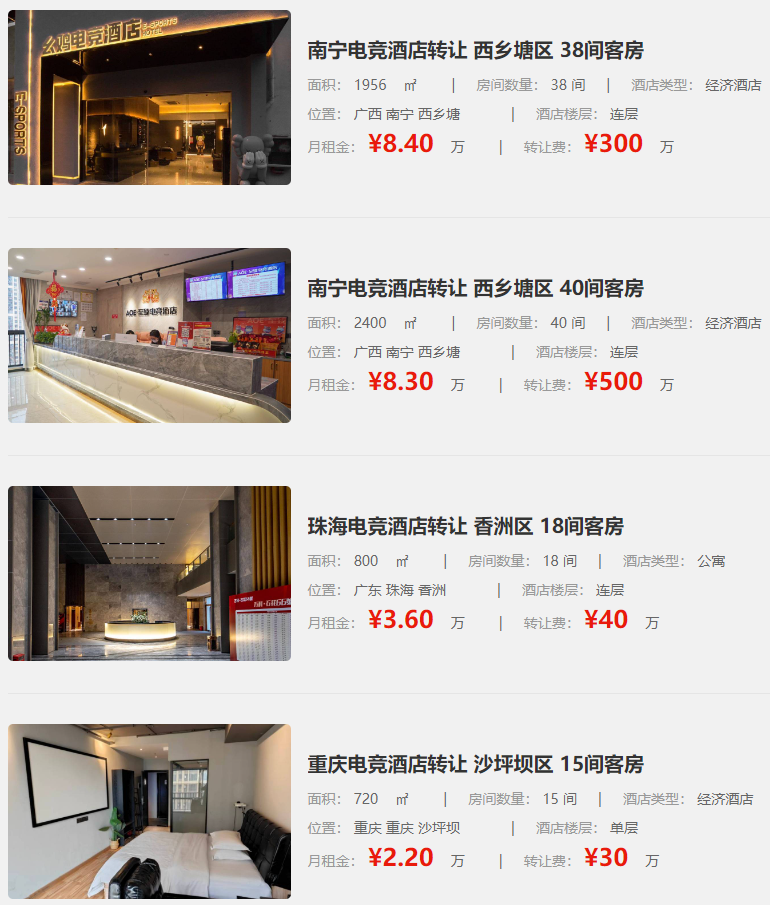Select the 重庆电竞酒店转让 沙坪坝区 15间客房 listing
Viewport: 770px width, 905px height.
475,765
